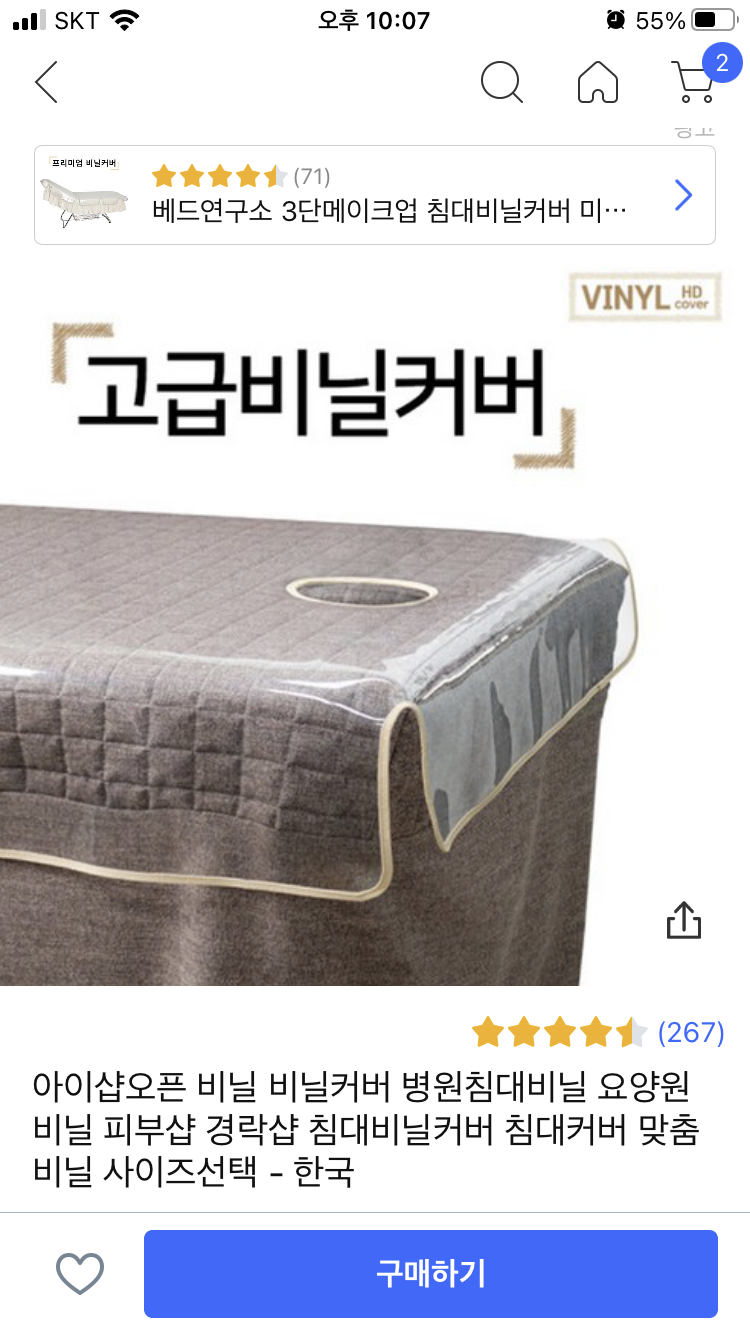Go back to the previous page
Viewport: 750px width, 1334px height.
click(46, 82)
